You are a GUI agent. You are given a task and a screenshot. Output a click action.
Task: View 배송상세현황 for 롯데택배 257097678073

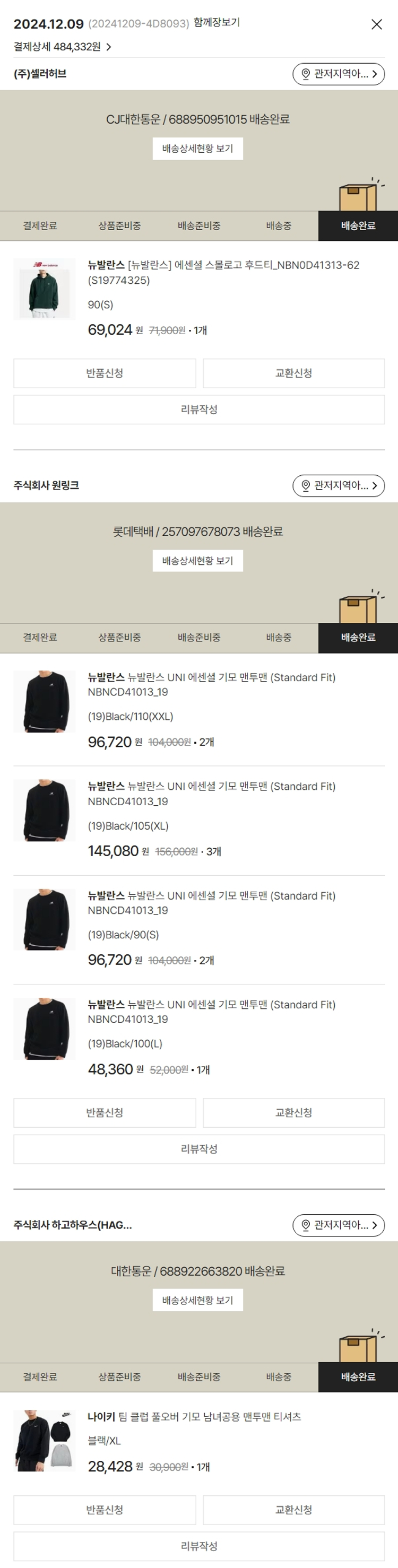[198, 561]
